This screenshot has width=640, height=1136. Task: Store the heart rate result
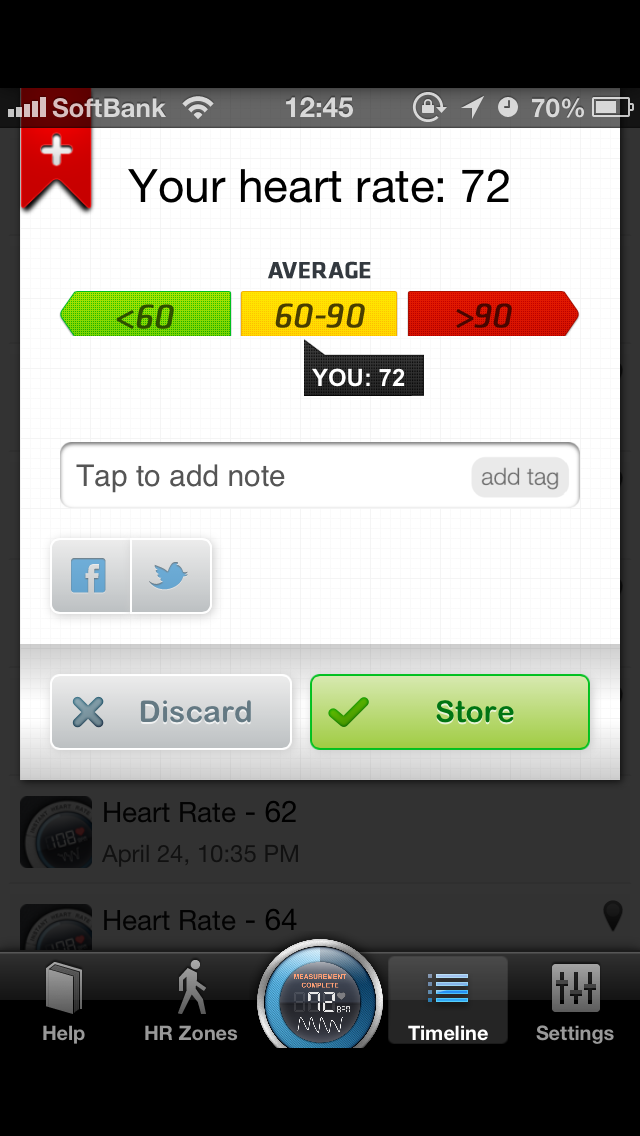449,711
